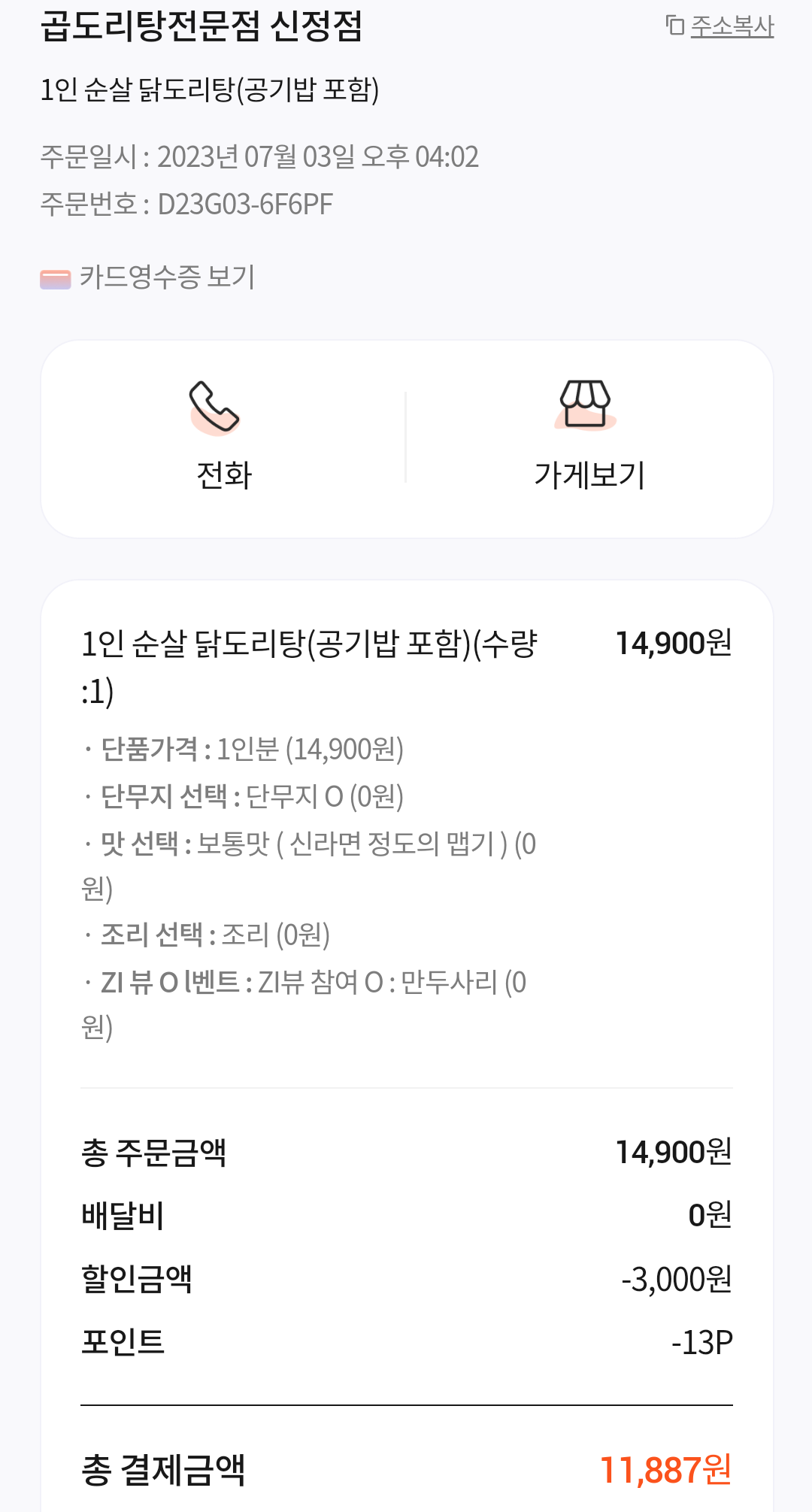812x1512 pixels.
Task: Open the card receipt via 카드영수증 보기
Action: click(x=148, y=277)
